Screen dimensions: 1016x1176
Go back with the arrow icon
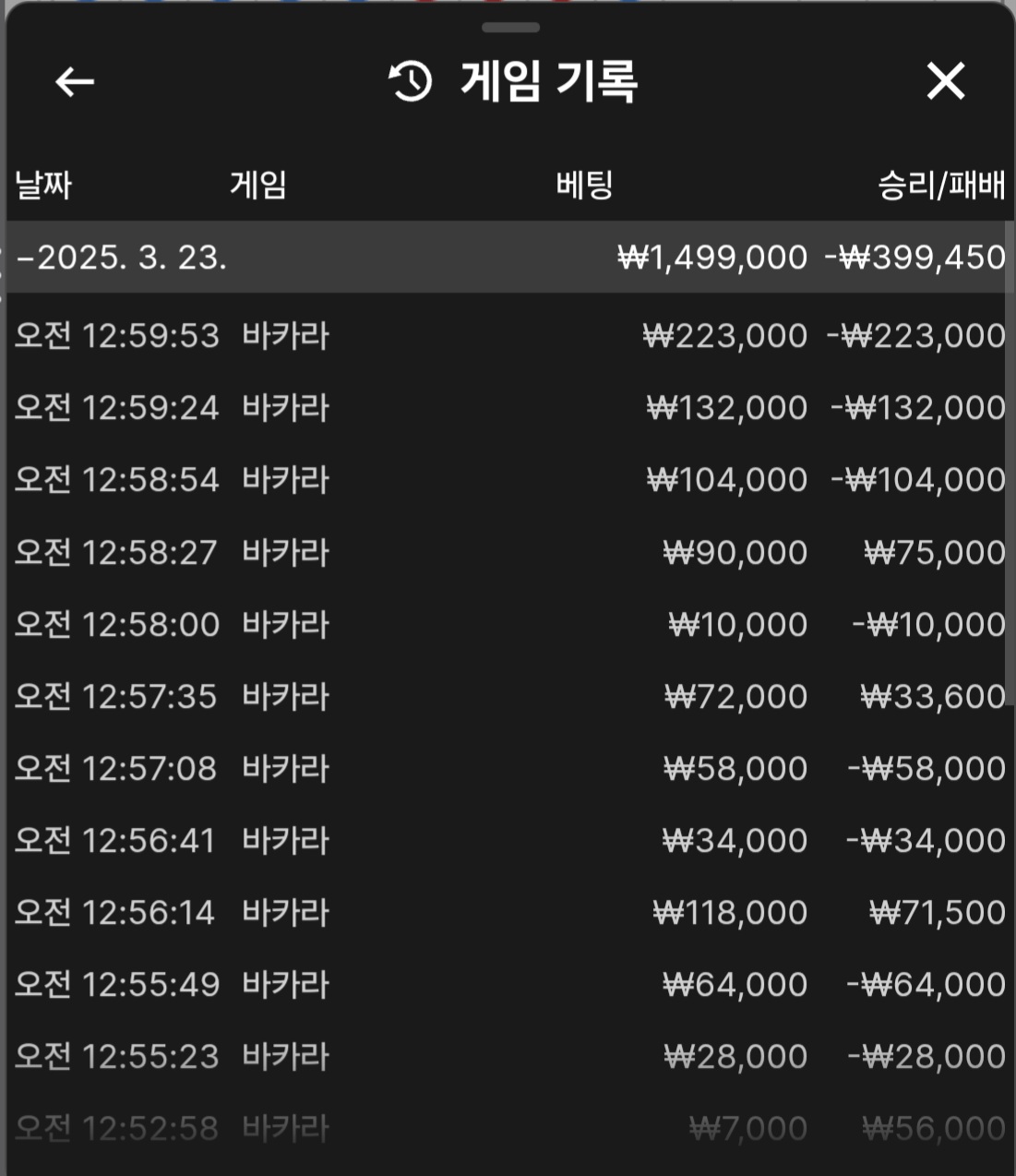pyautogui.click(x=75, y=82)
